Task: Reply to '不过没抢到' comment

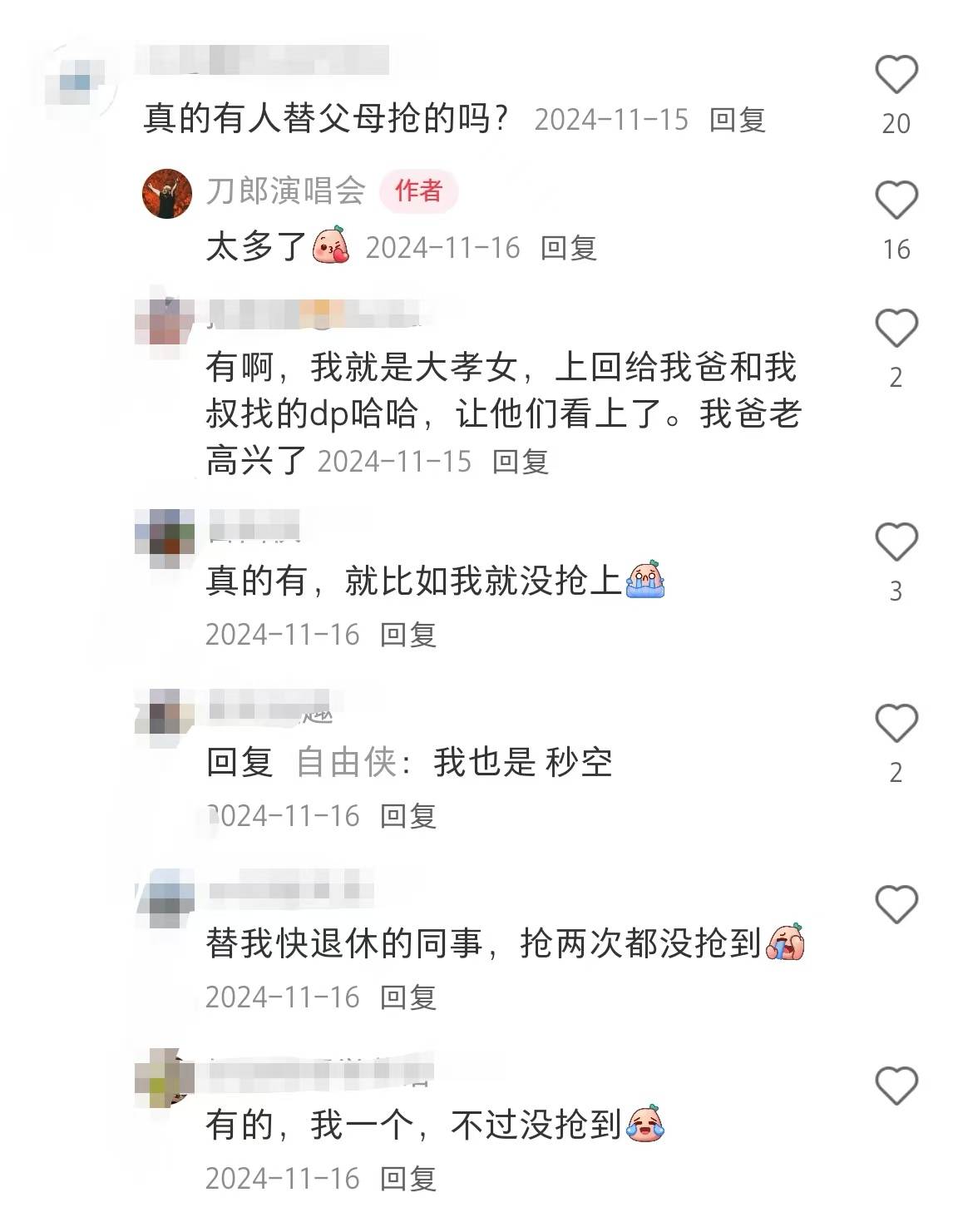Action: pyautogui.click(x=407, y=1179)
